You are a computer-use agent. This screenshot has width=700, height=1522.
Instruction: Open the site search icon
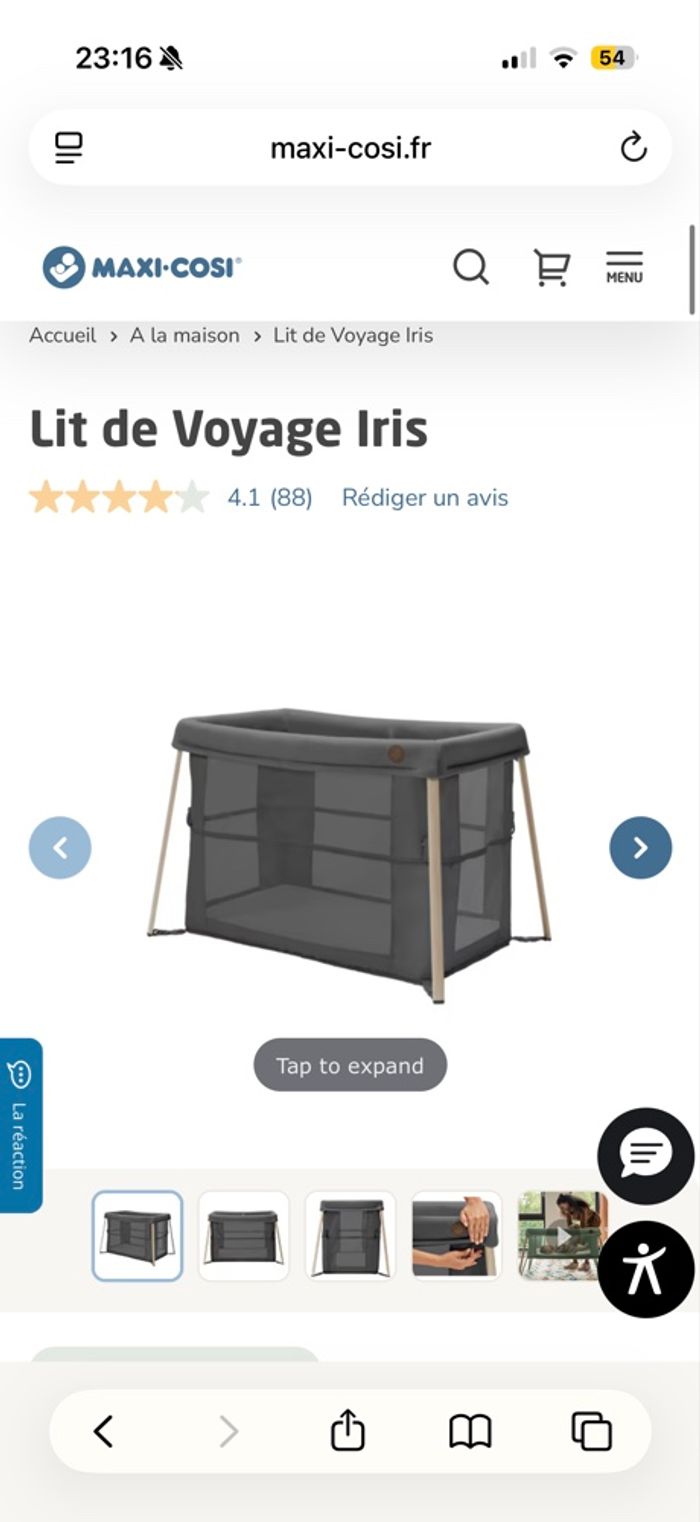471,267
